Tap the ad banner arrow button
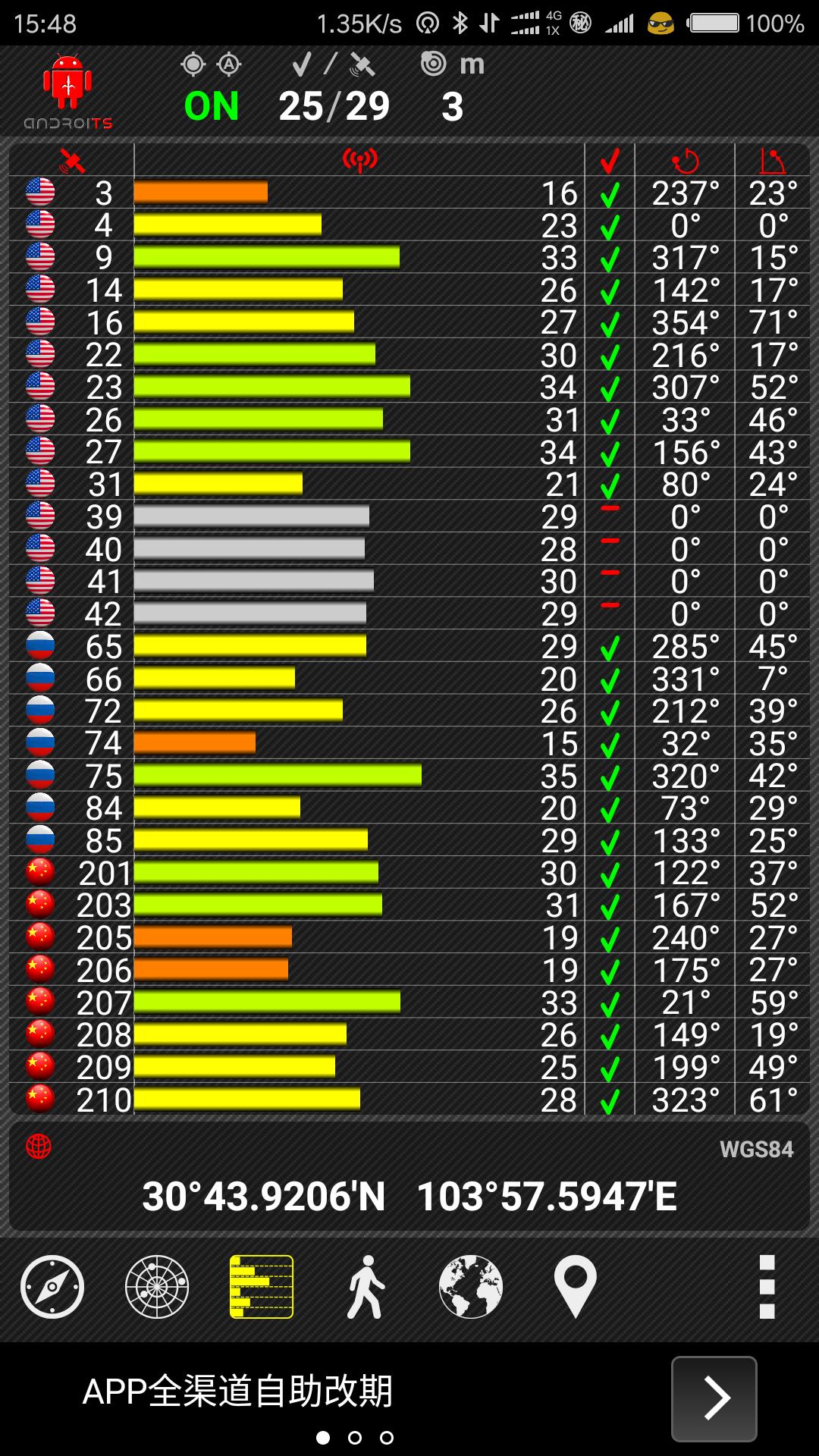The height and width of the screenshot is (1456, 819). 714,1398
